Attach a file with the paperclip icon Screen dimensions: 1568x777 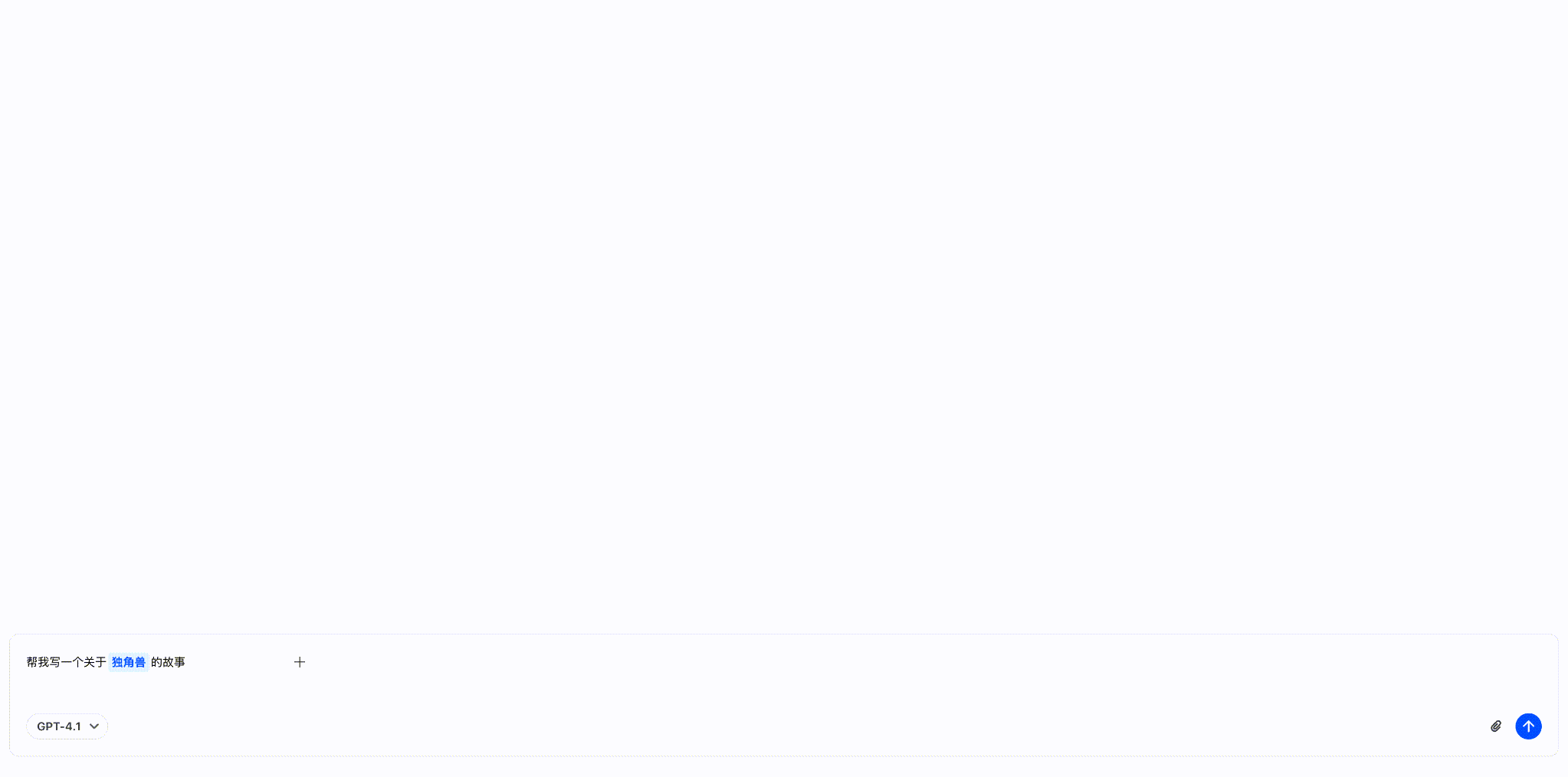pyautogui.click(x=1495, y=726)
